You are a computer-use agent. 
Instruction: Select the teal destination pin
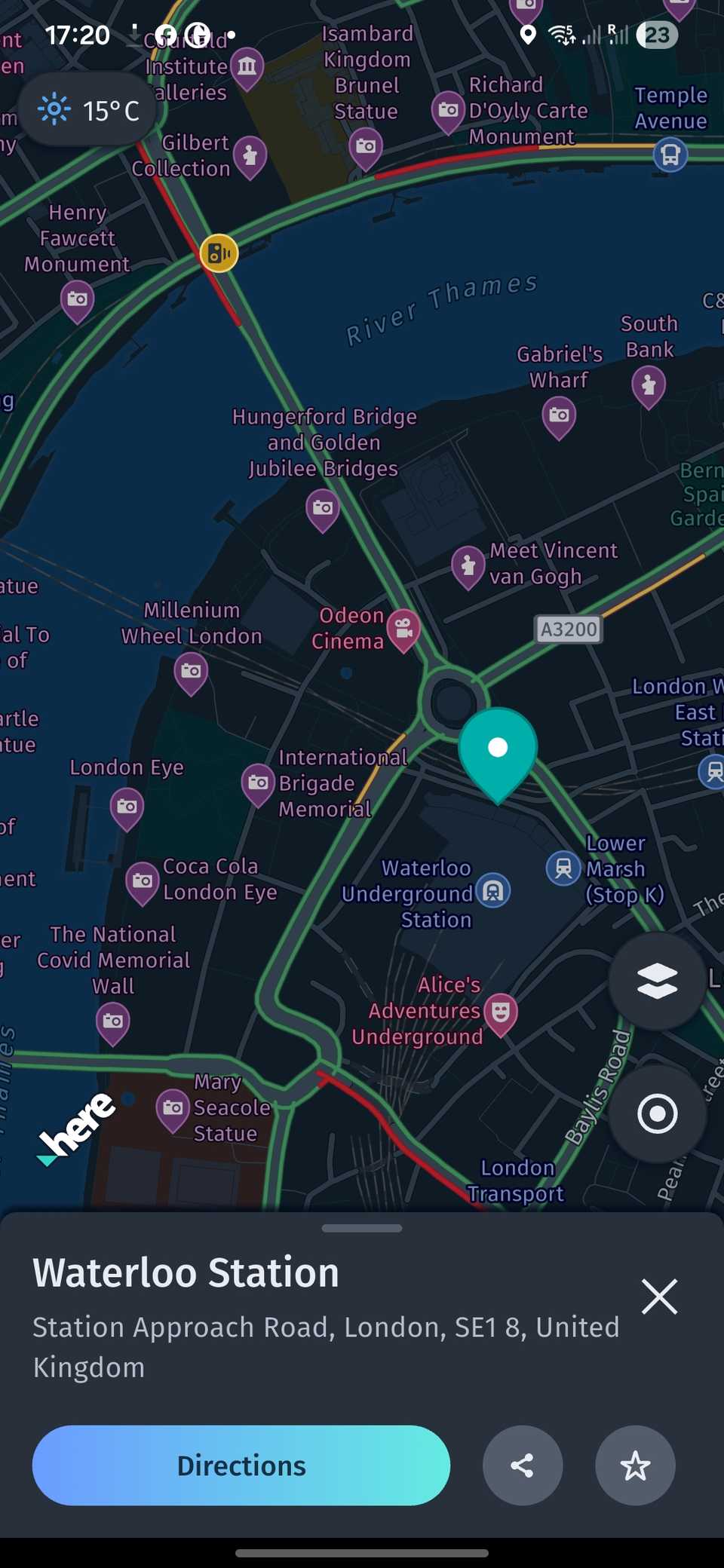[x=498, y=747]
